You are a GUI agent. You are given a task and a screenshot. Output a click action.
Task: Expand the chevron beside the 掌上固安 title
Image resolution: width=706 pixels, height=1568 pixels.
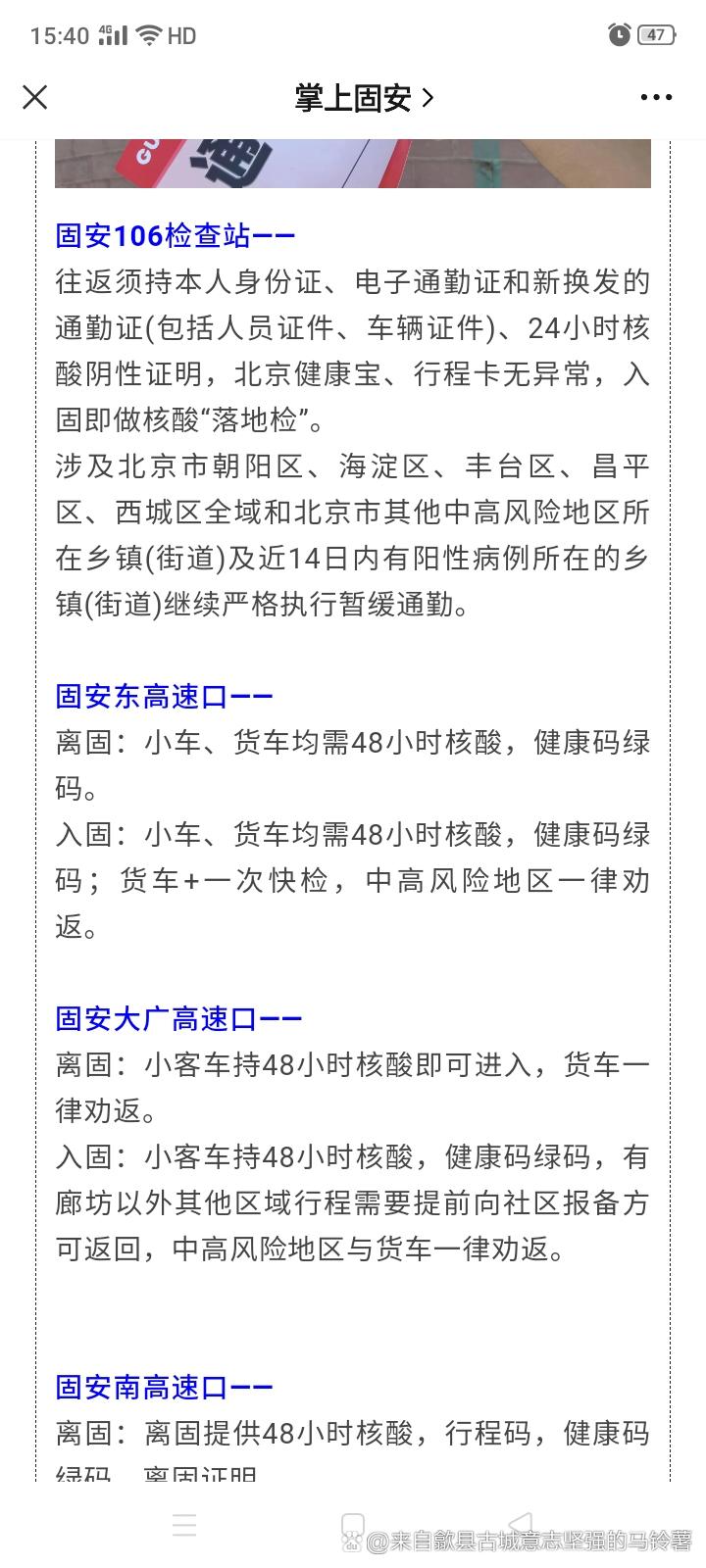(429, 97)
